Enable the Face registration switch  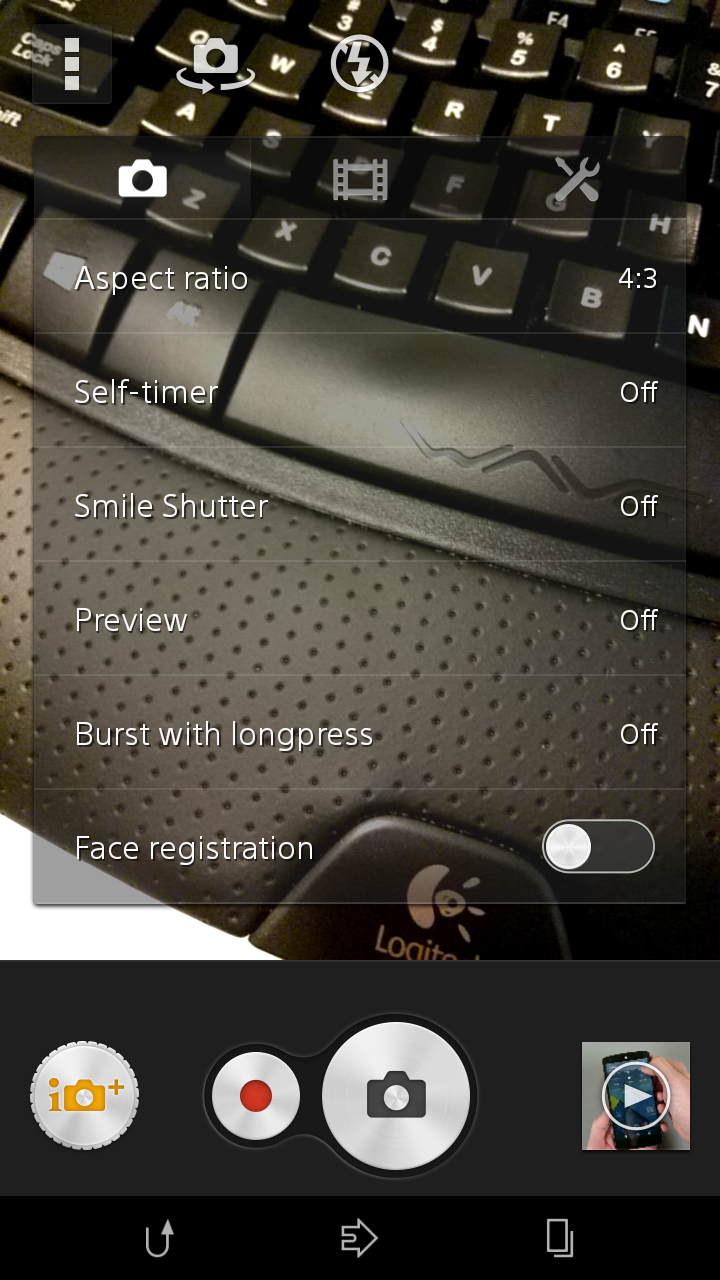[598, 847]
